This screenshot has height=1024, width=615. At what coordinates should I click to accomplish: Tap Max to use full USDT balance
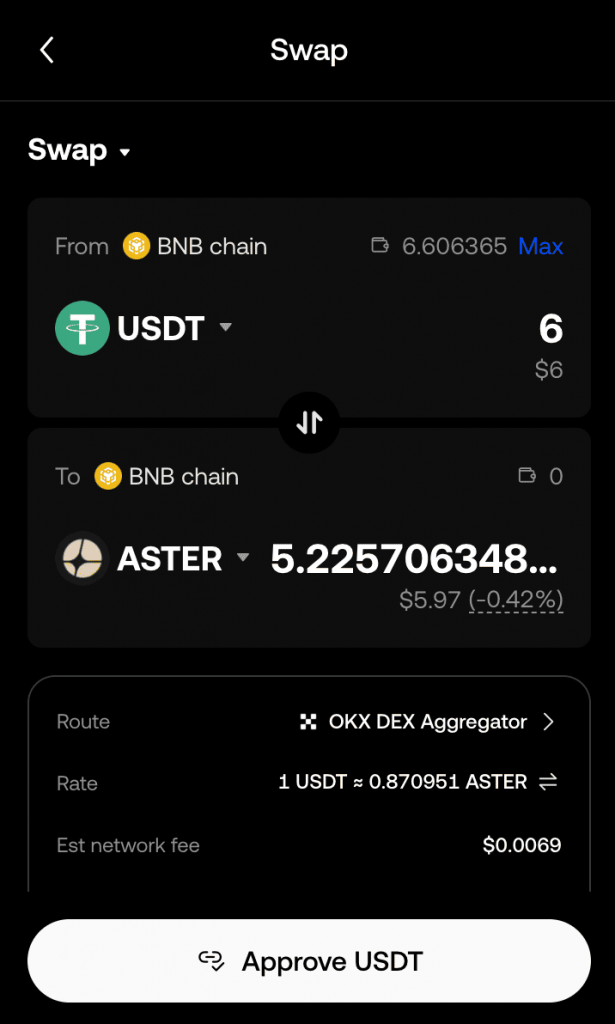540,246
